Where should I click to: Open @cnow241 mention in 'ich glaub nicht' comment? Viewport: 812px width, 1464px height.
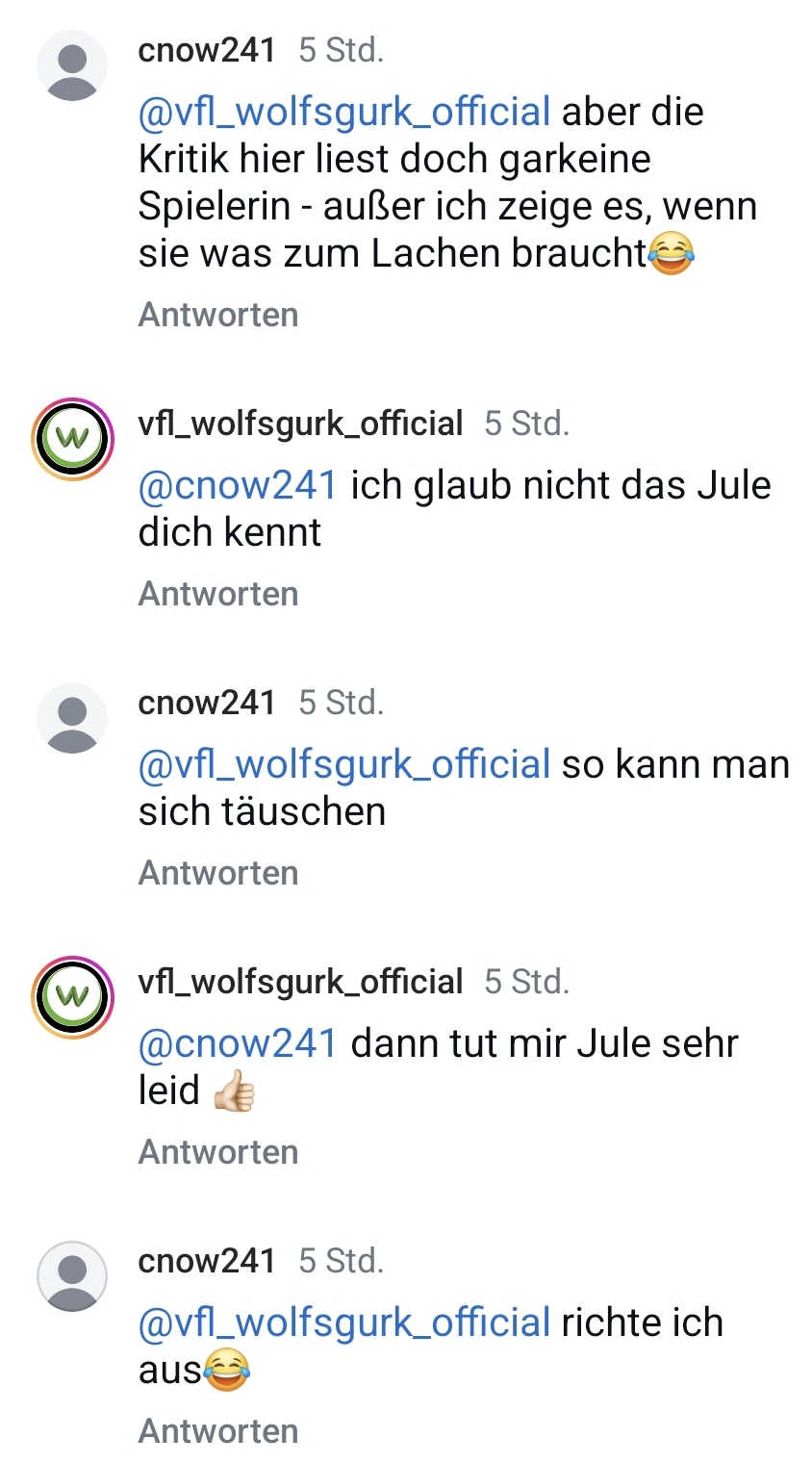[238, 484]
